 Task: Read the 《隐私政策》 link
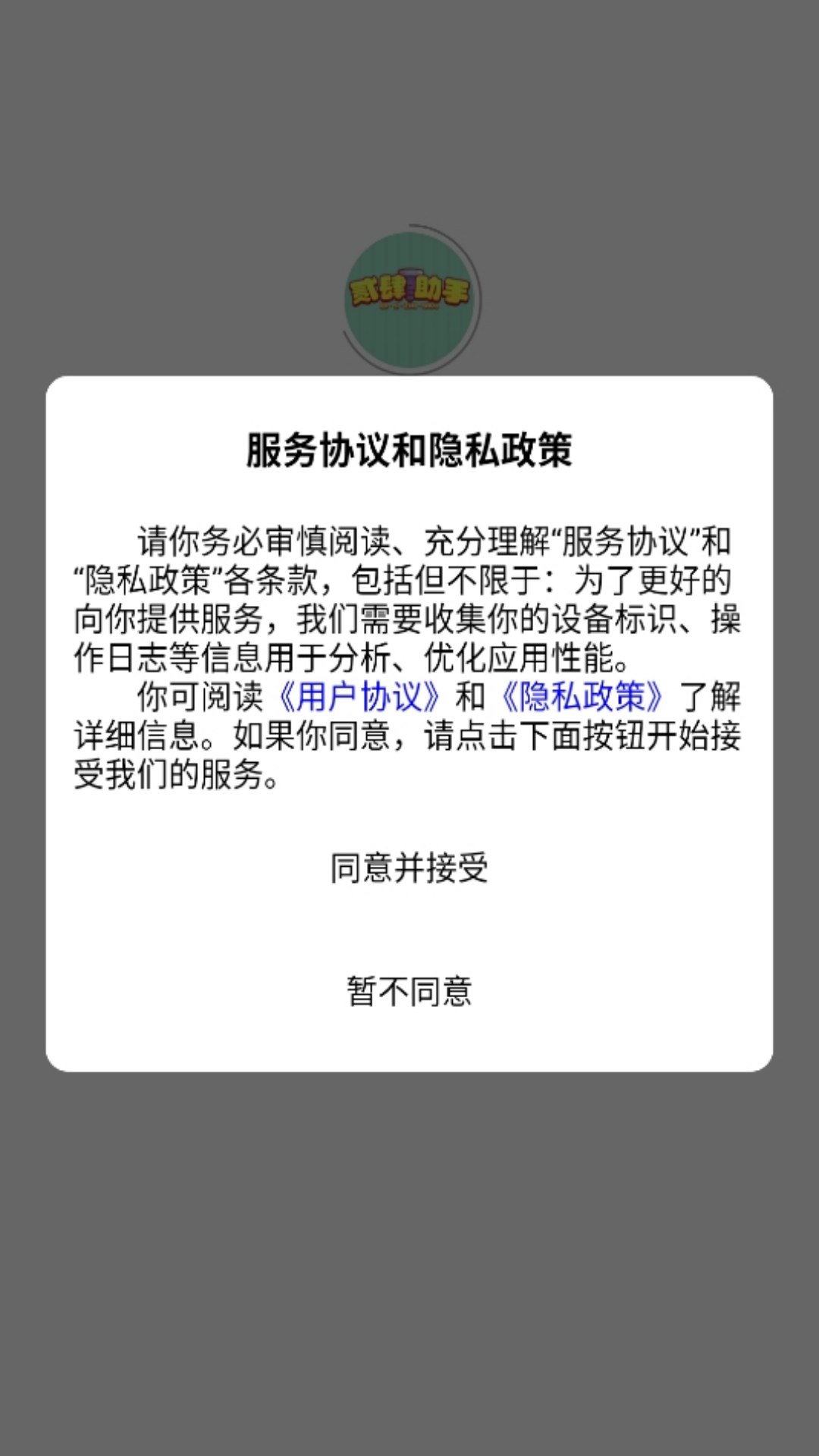coord(582,696)
